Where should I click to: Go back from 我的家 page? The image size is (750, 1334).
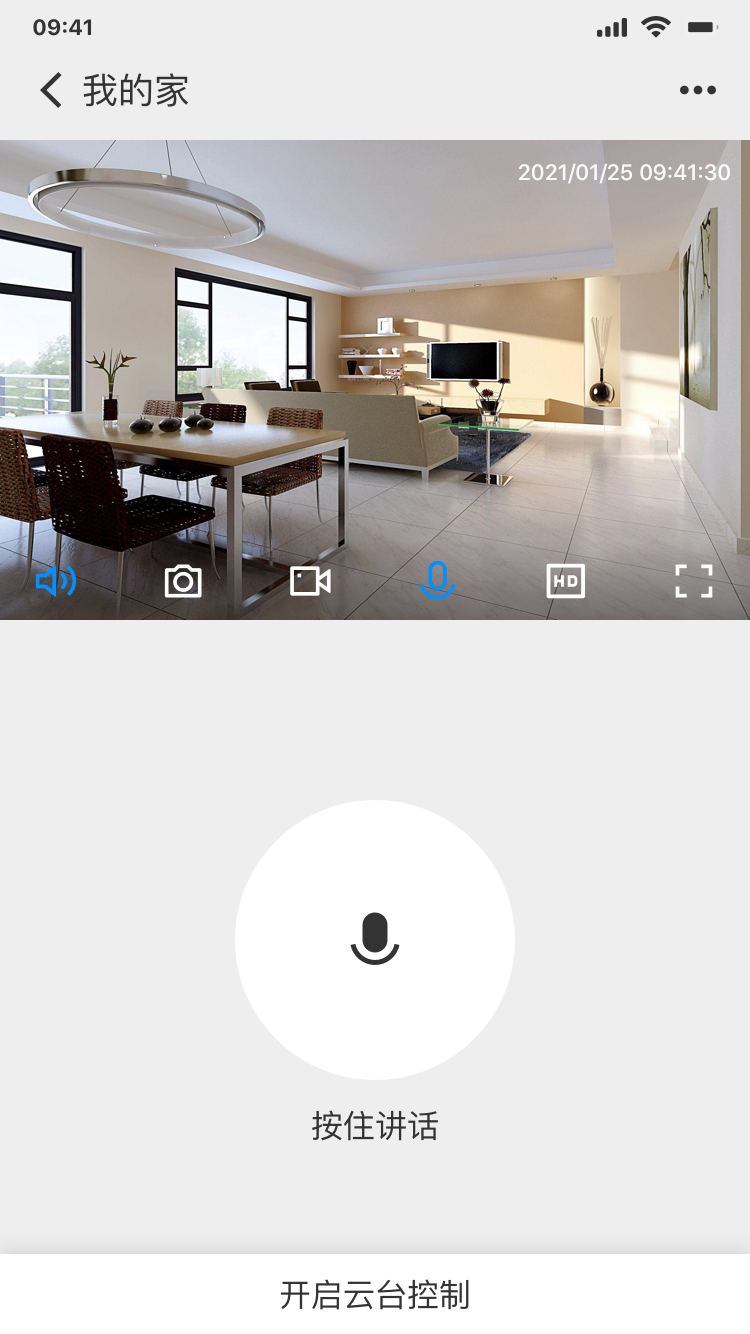point(51,90)
